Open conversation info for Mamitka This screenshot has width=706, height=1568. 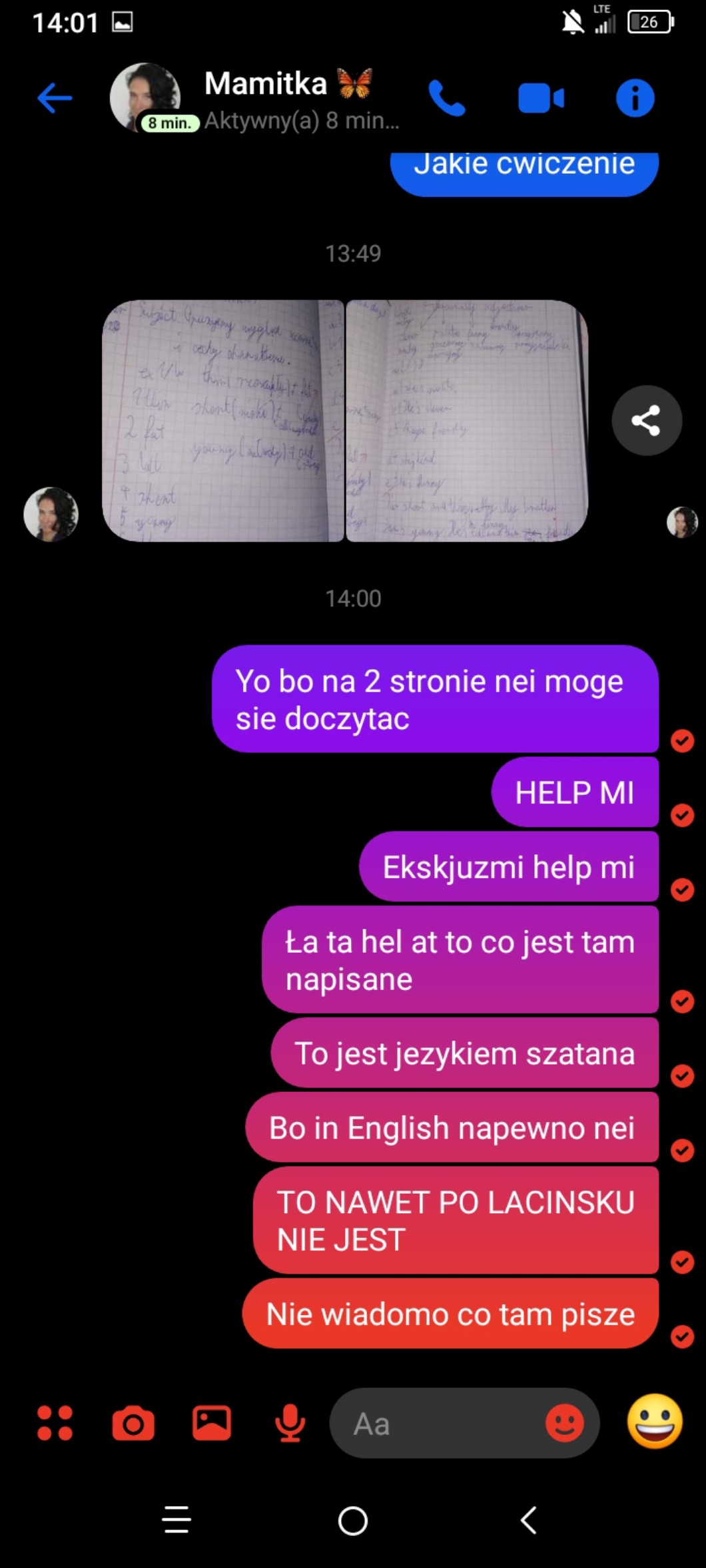635,99
